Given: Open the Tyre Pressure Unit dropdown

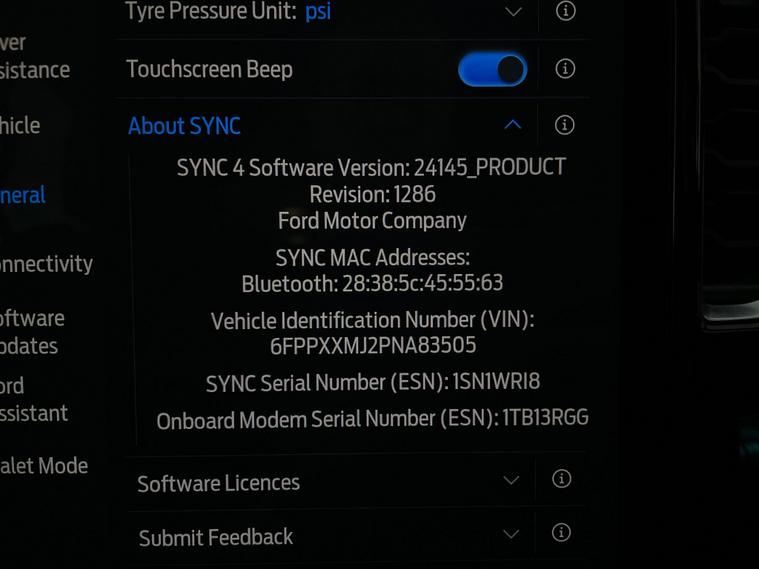Looking at the screenshot, I should (x=513, y=12).
